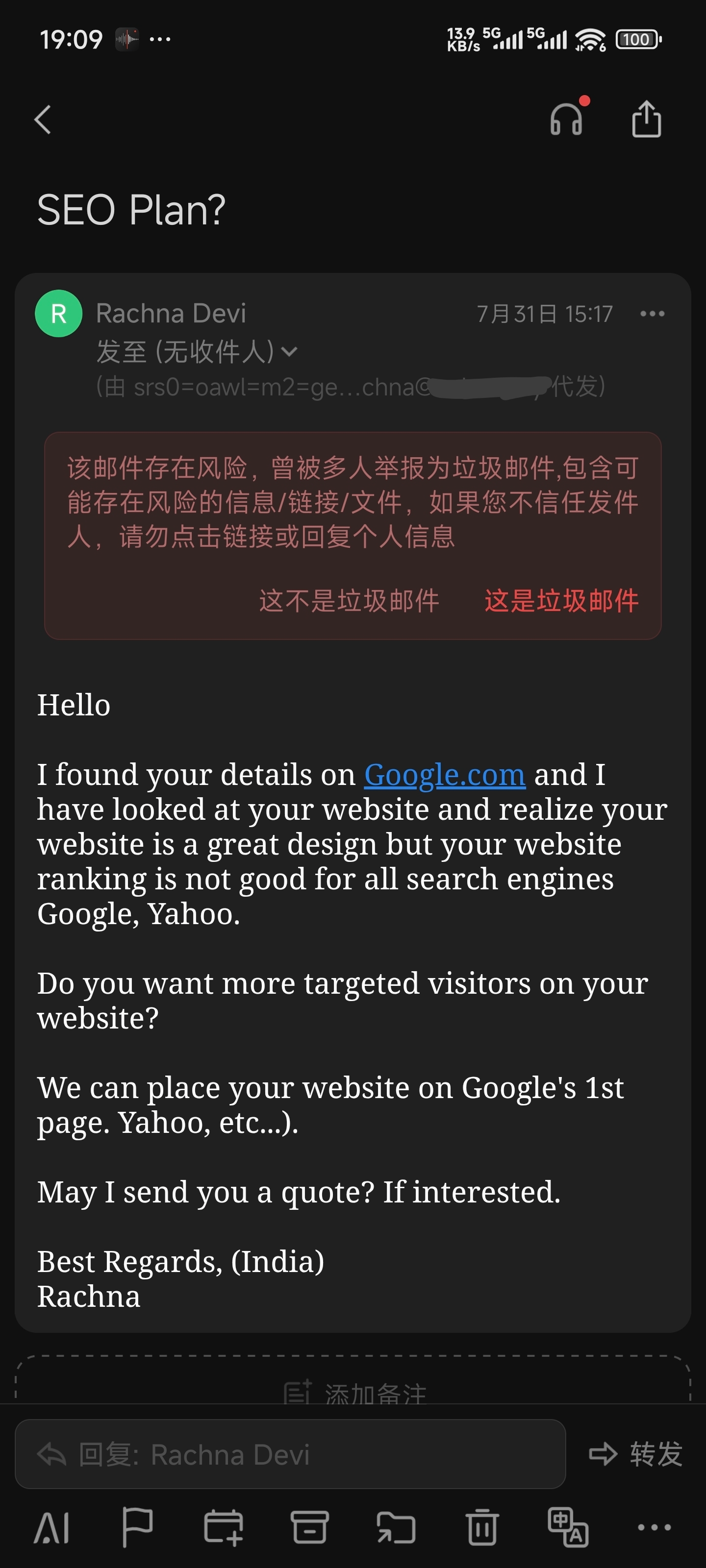Open more options in the bottom toolbar
This screenshot has width=706, height=1568.
click(654, 1527)
